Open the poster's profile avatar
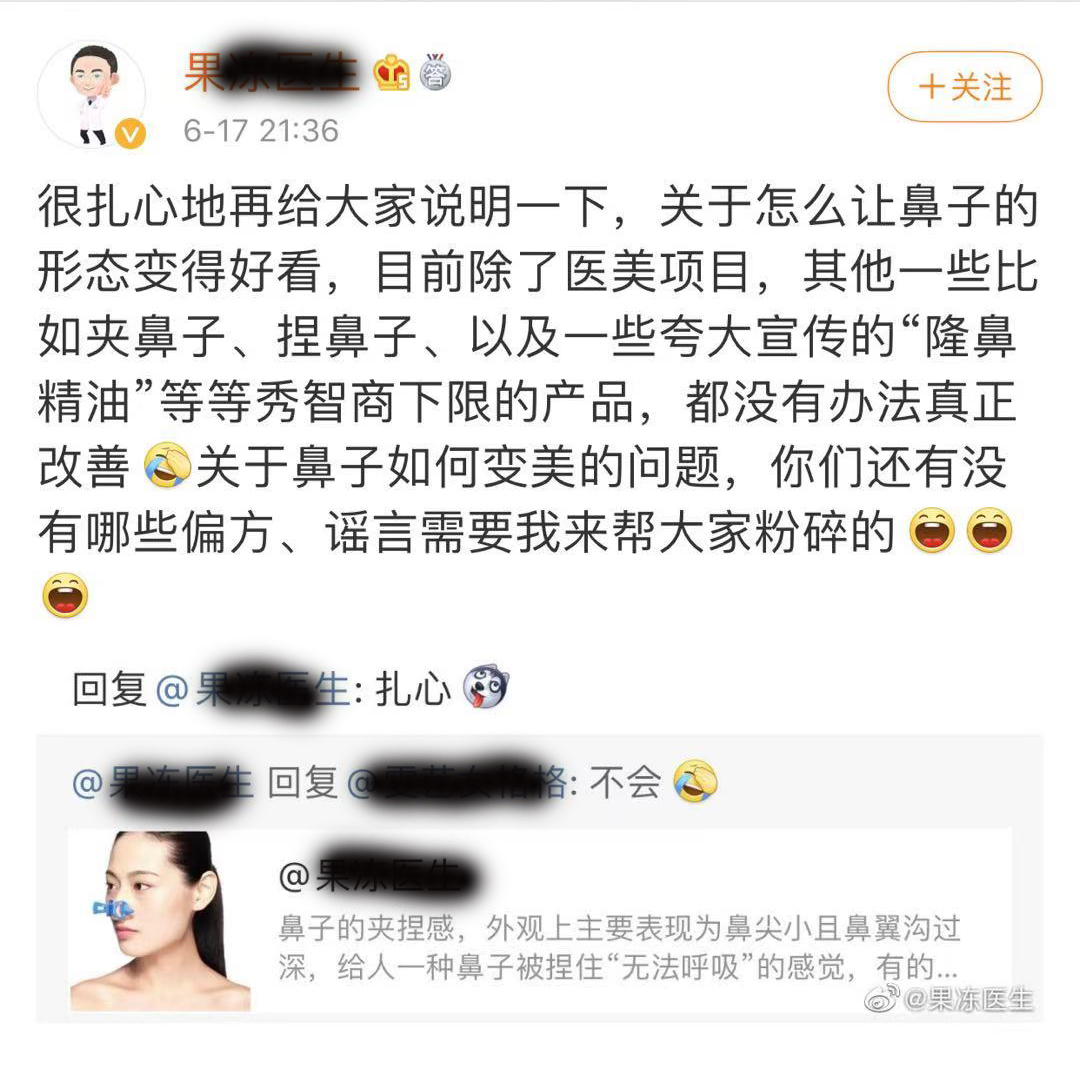Viewport: 1080px width, 1074px height. tap(92, 95)
